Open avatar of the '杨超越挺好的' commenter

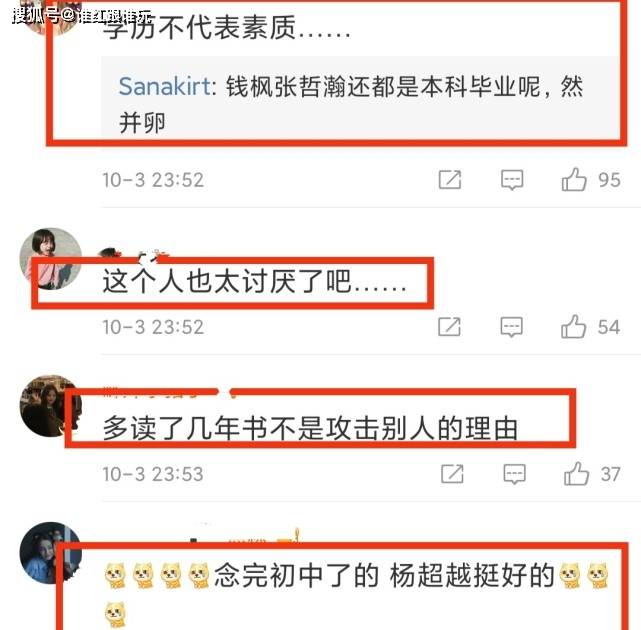[51, 552]
